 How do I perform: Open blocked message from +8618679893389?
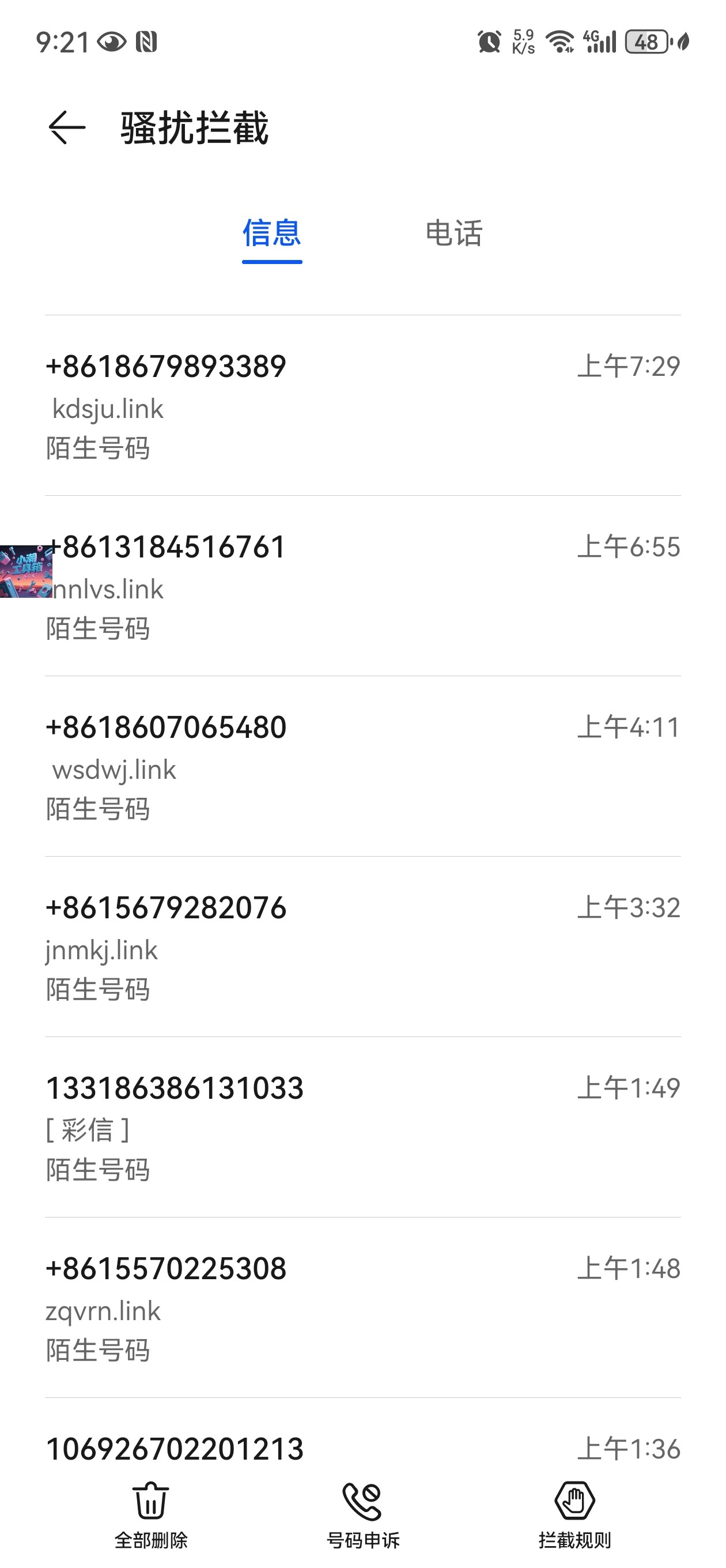(x=362, y=405)
